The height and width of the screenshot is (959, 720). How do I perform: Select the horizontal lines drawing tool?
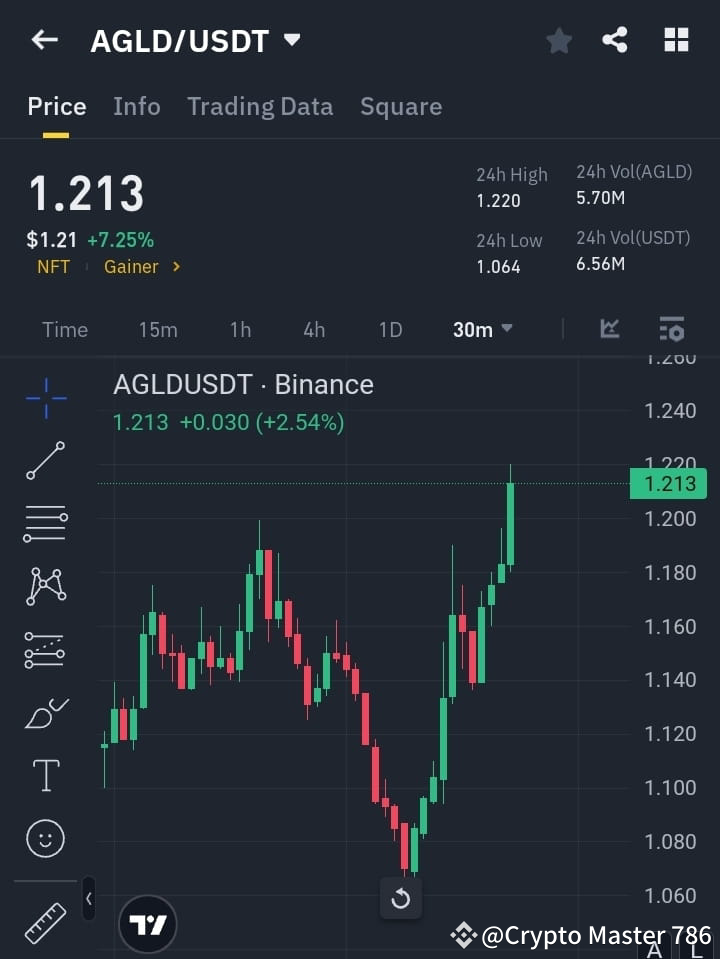pos(45,524)
